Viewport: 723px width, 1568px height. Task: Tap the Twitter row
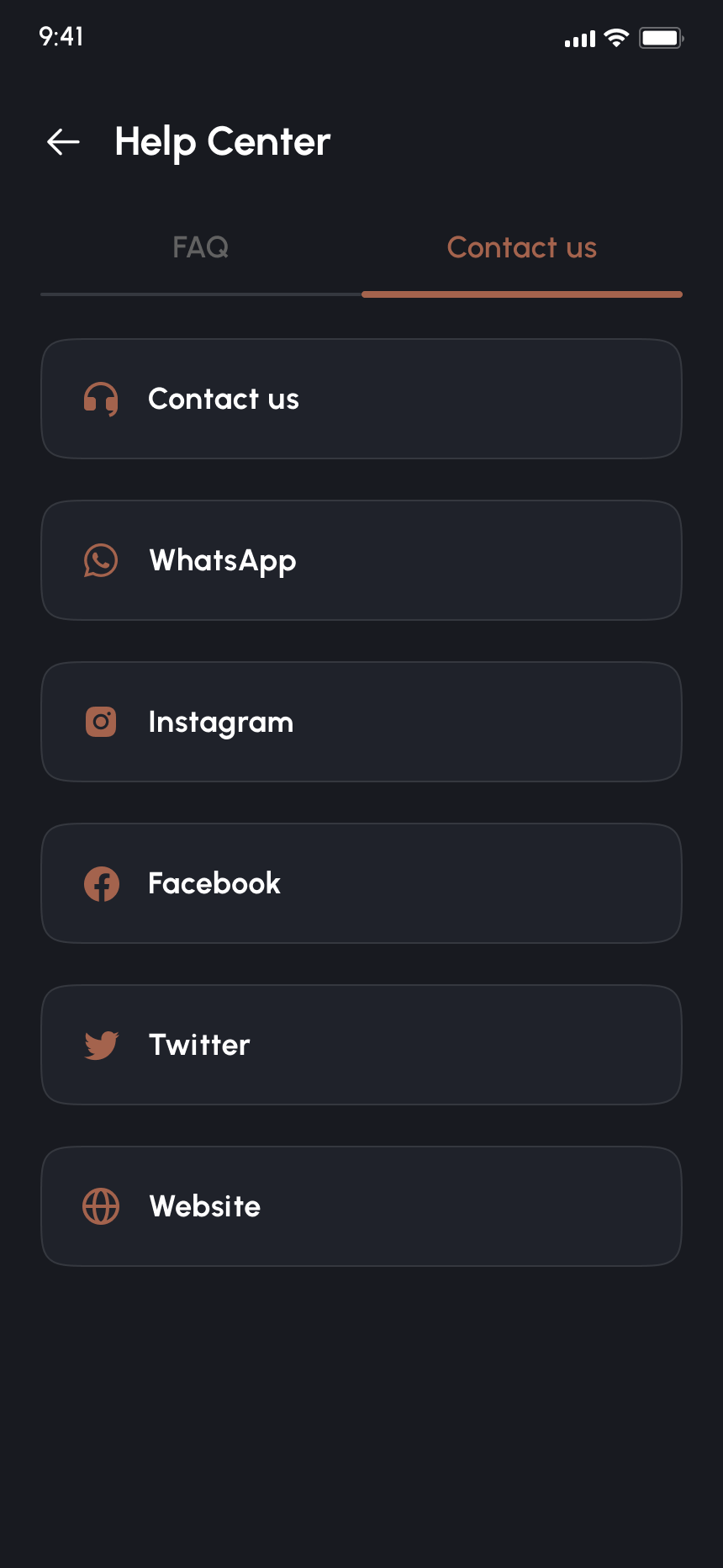point(361,1045)
